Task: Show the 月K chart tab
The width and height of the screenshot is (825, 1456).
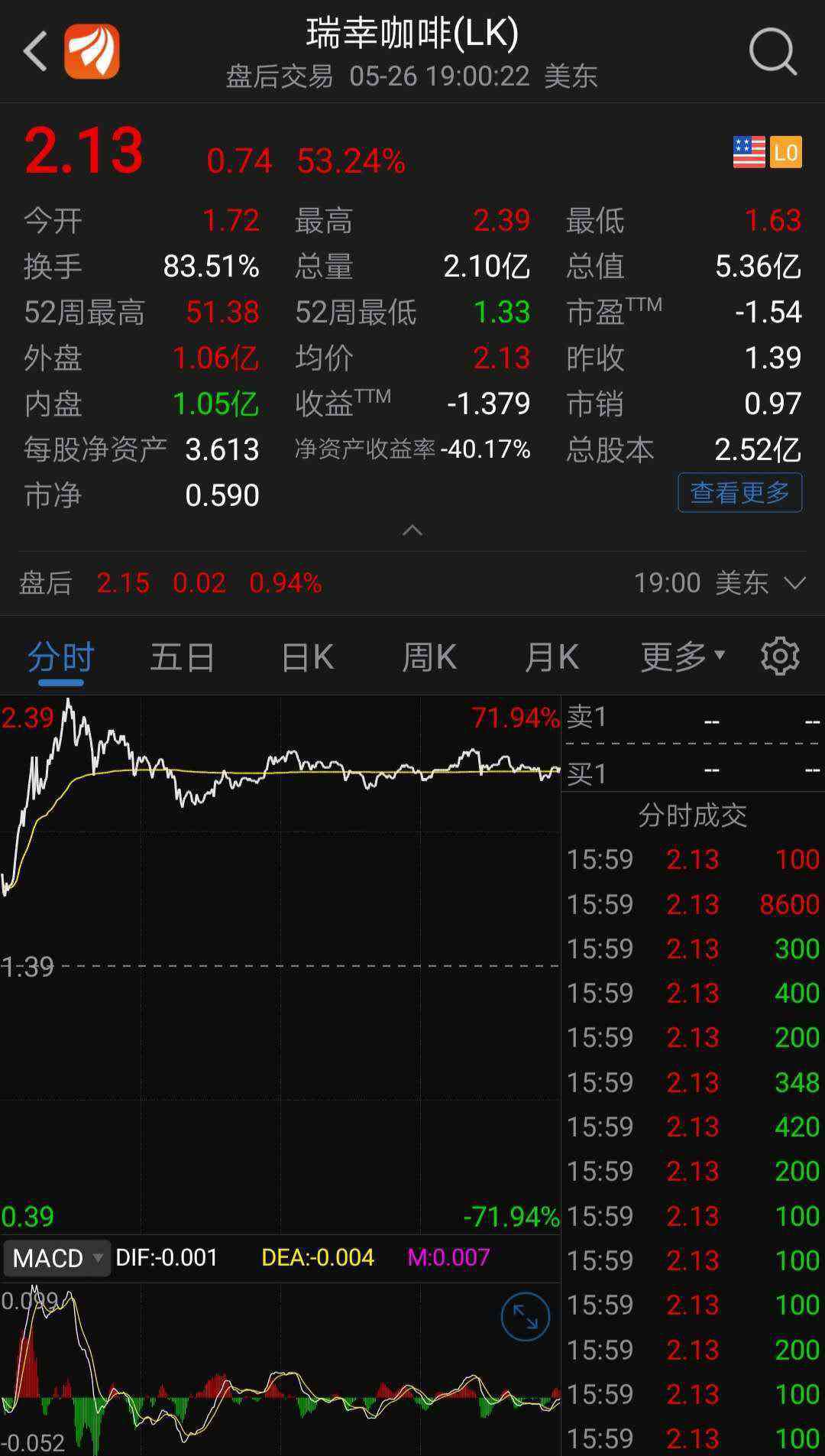Action: (552, 657)
